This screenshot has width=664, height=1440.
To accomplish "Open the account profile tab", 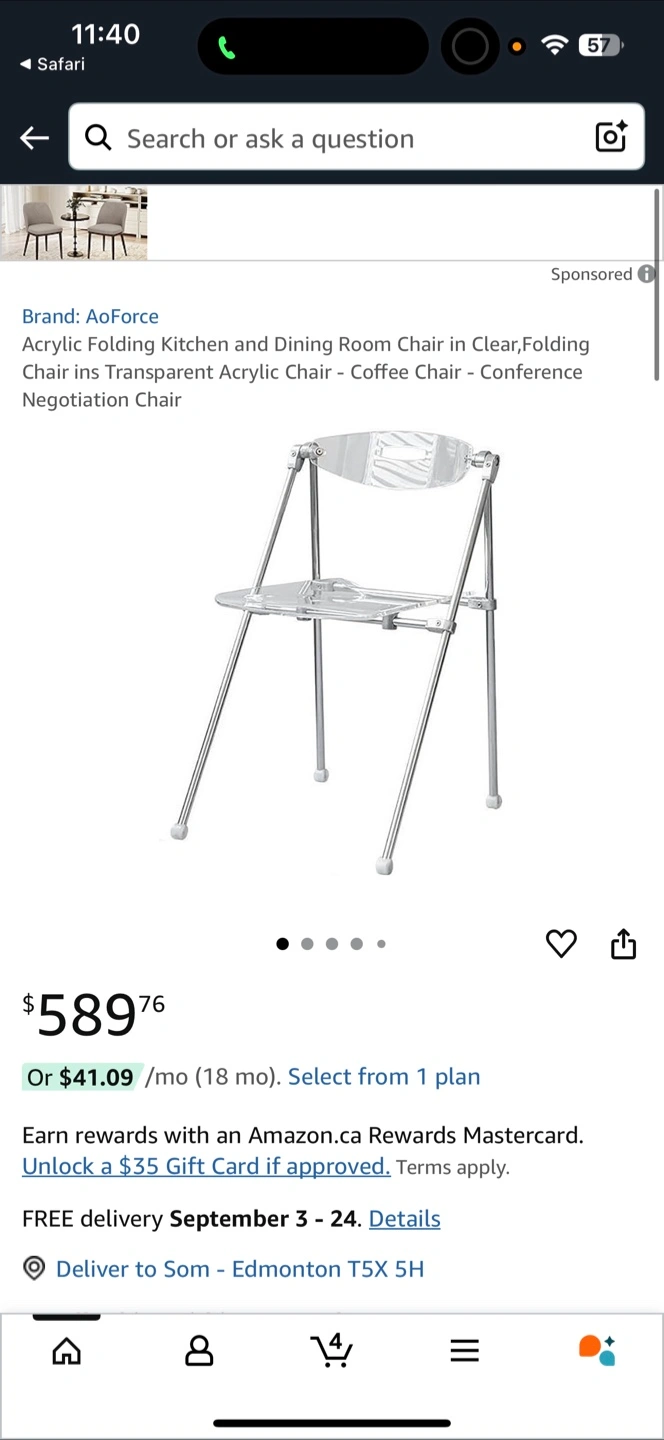I will point(199,1351).
